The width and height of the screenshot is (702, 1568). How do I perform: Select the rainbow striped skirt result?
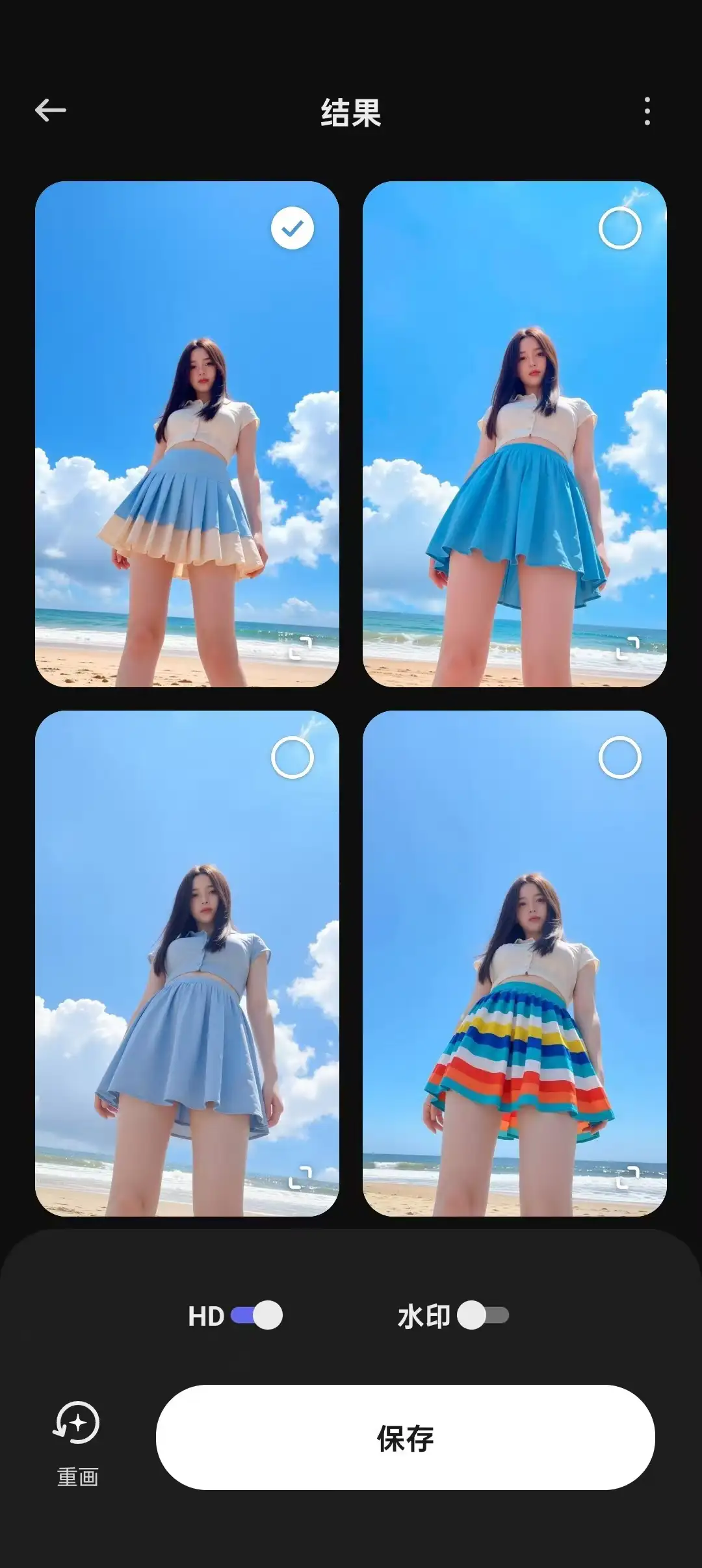pos(619,757)
